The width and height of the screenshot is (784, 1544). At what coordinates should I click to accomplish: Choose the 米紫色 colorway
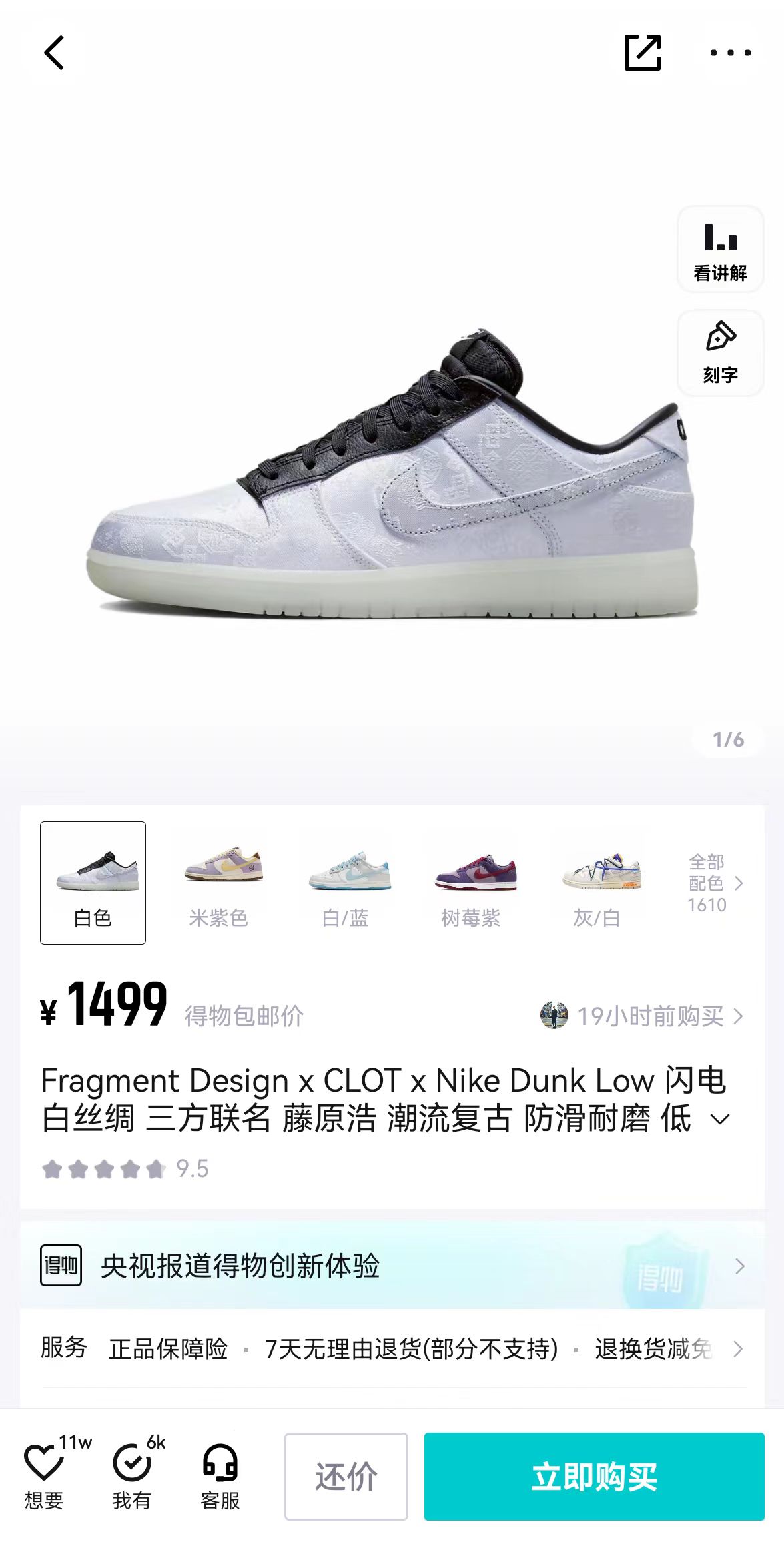tap(219, 883)
